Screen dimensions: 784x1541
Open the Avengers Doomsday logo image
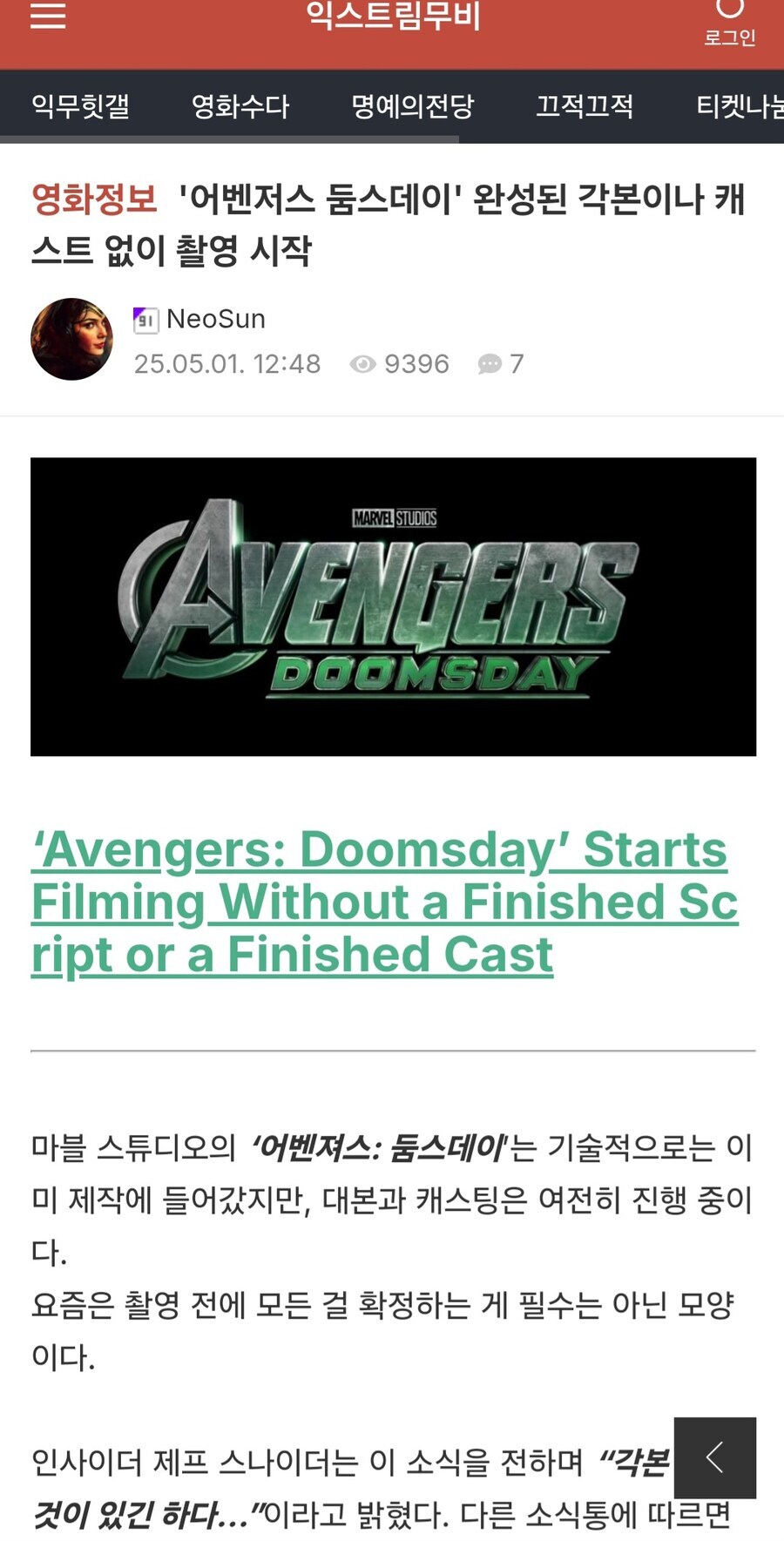point(393,606)
